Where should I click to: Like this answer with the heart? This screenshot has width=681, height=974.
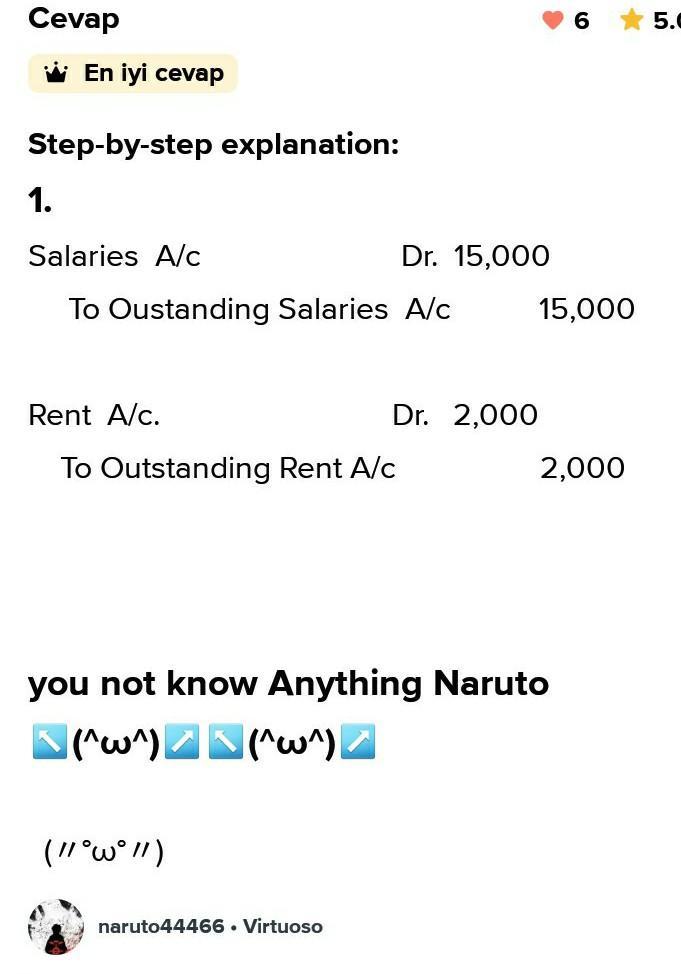[553, 20]
